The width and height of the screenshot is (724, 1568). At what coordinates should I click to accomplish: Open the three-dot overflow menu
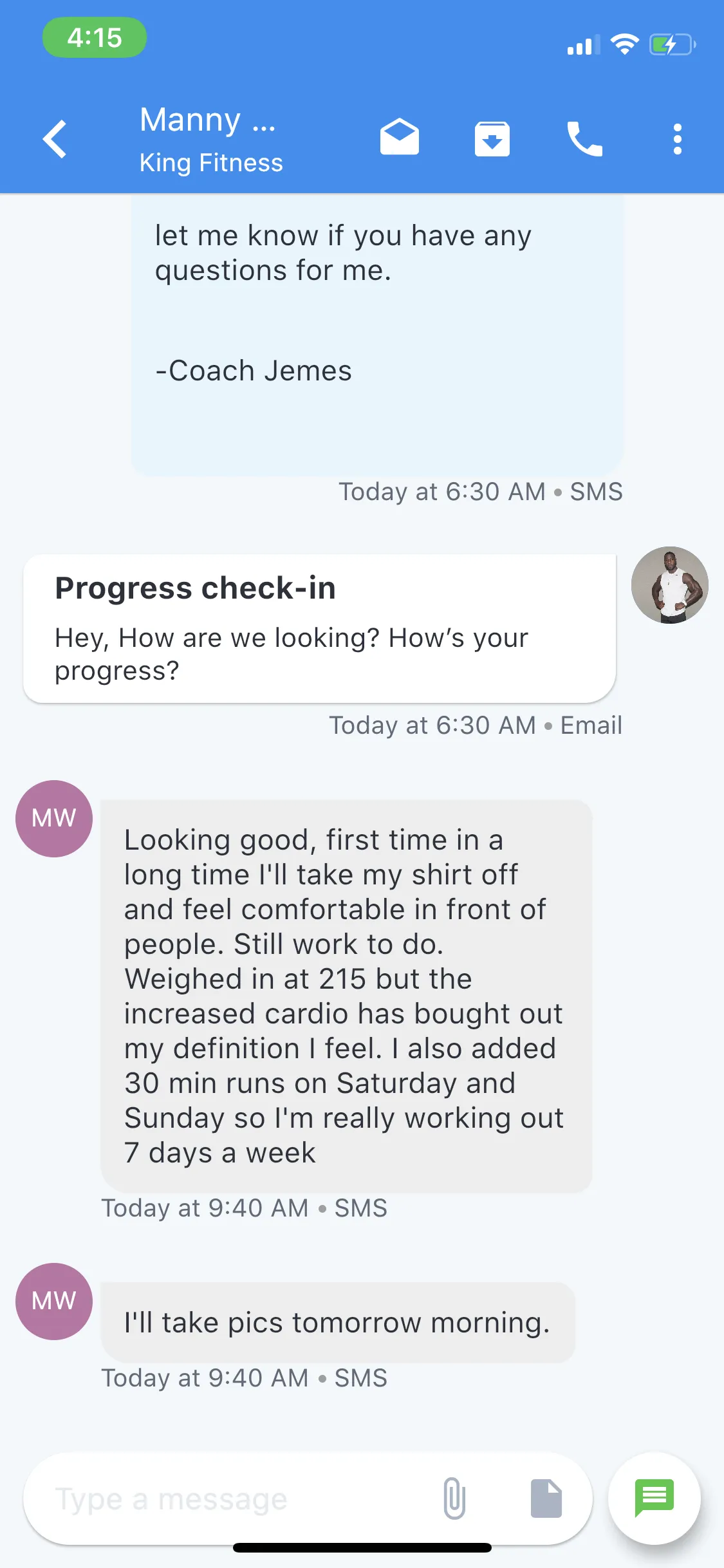pyautogui.click(x=677, y=139)
